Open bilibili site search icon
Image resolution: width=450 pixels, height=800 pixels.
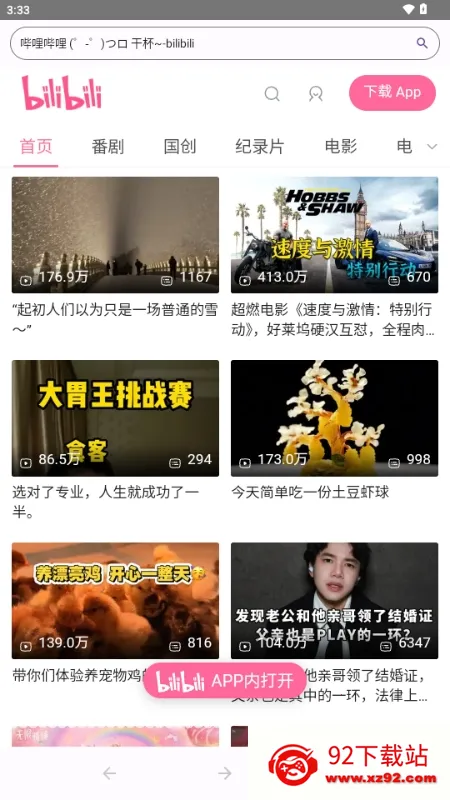(x=272, y=93)
